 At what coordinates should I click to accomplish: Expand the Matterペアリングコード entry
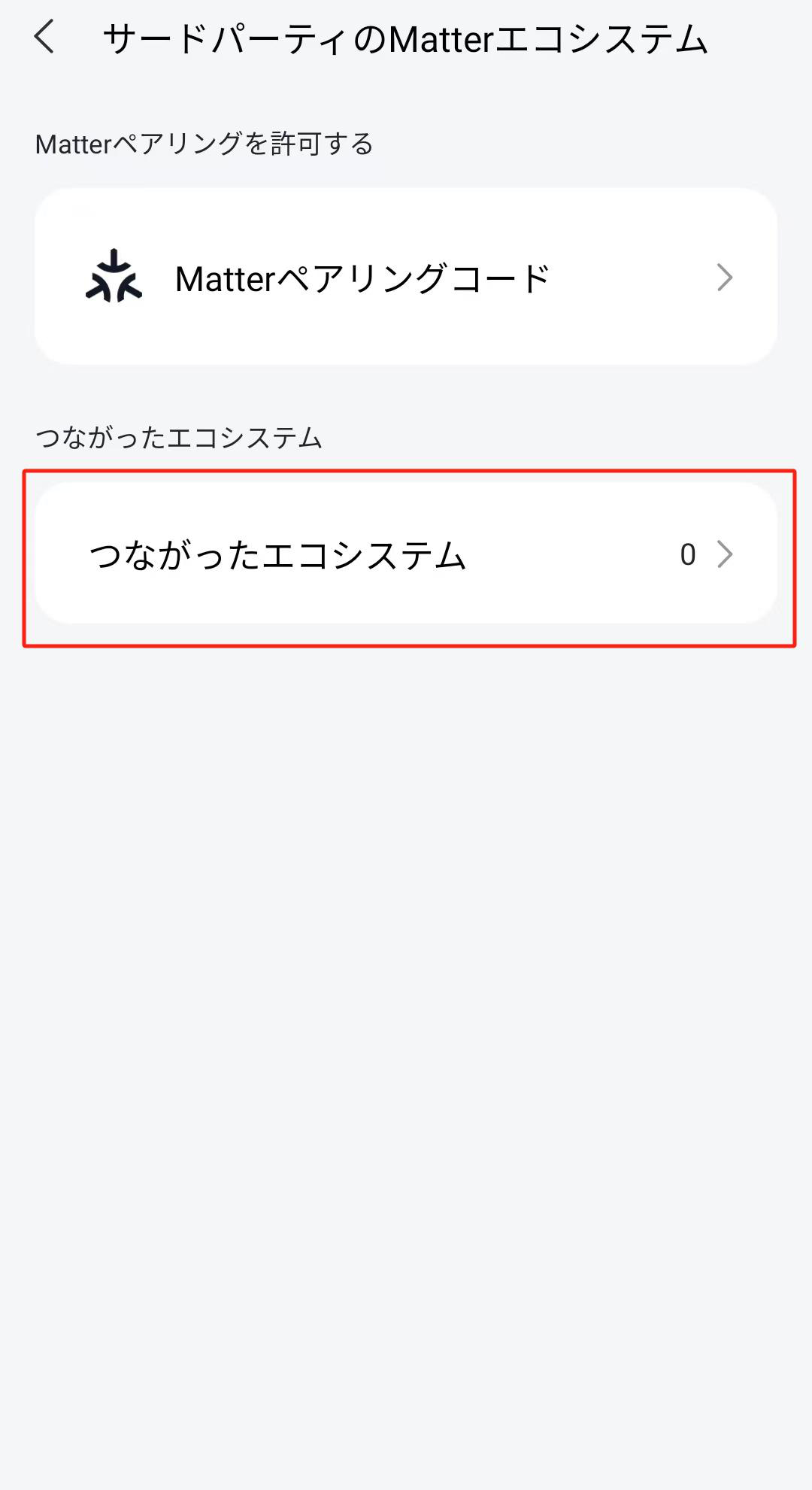[x=406, y=277]
